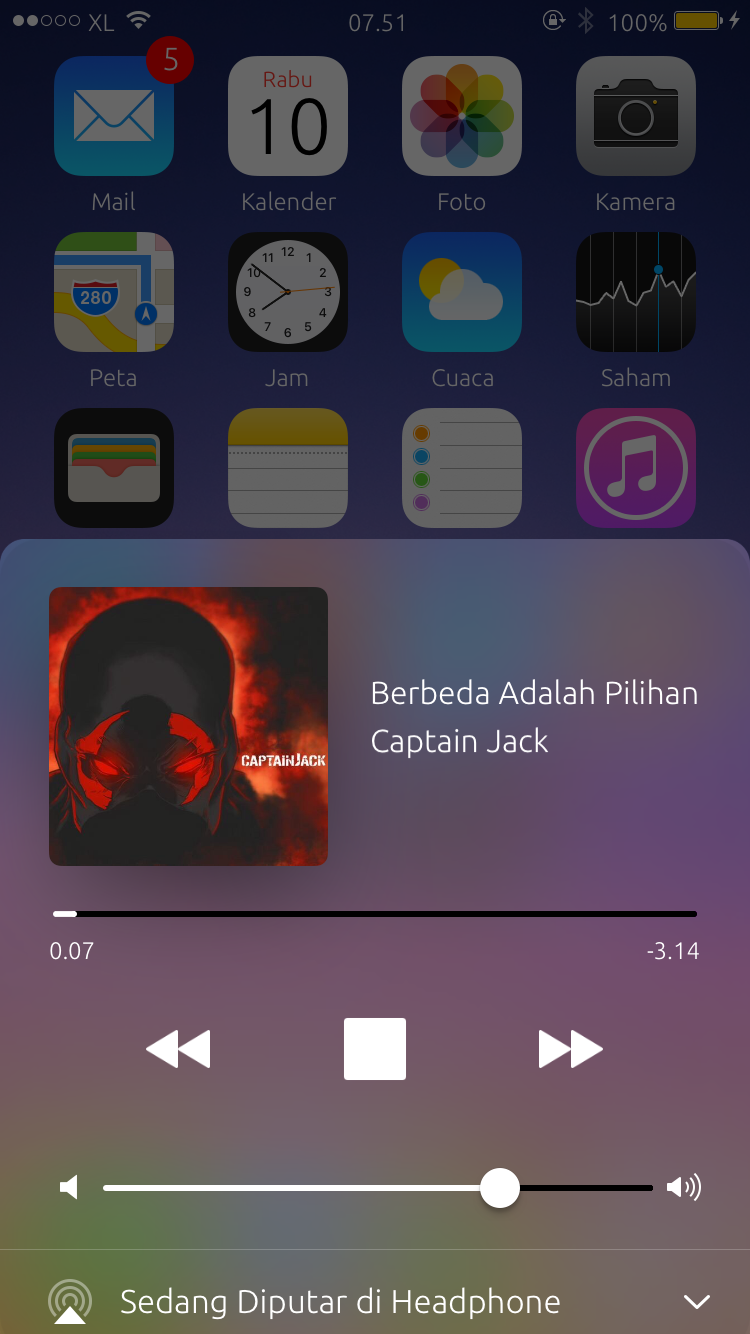Tap the playback progress bar to seek
The height and width of the screenshot is (1334, 750).
375,914
